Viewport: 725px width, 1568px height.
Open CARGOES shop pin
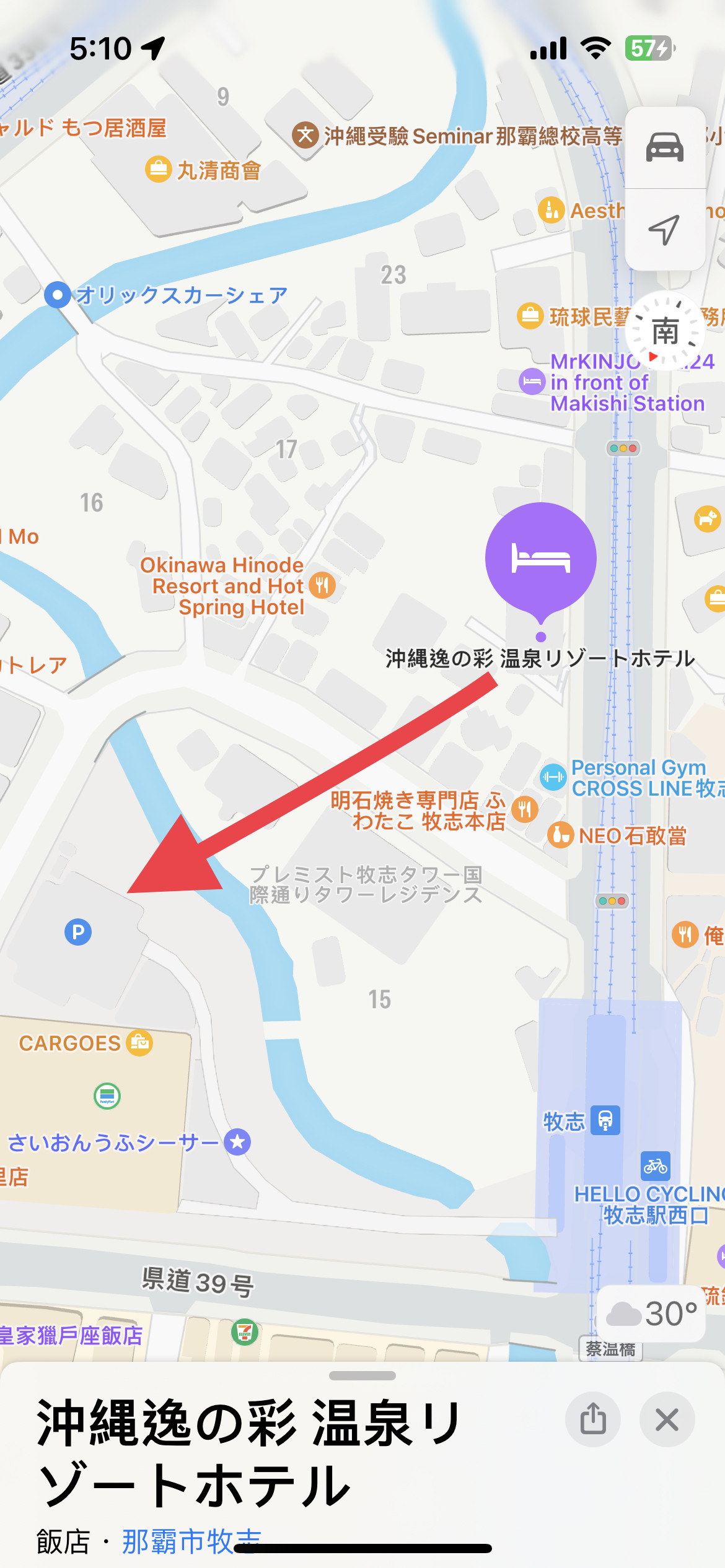click(139, 1043)
